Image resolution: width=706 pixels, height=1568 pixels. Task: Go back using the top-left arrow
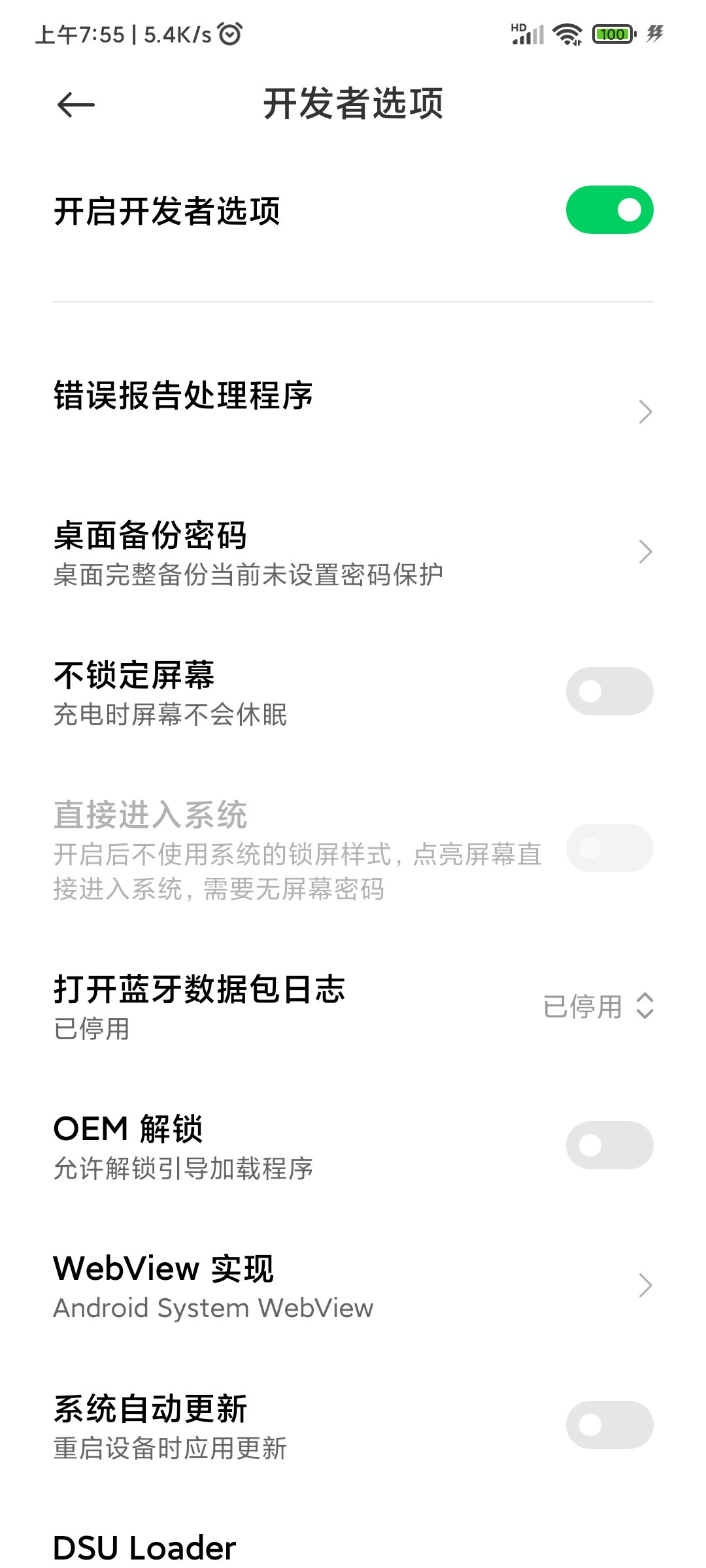(76, 105)
